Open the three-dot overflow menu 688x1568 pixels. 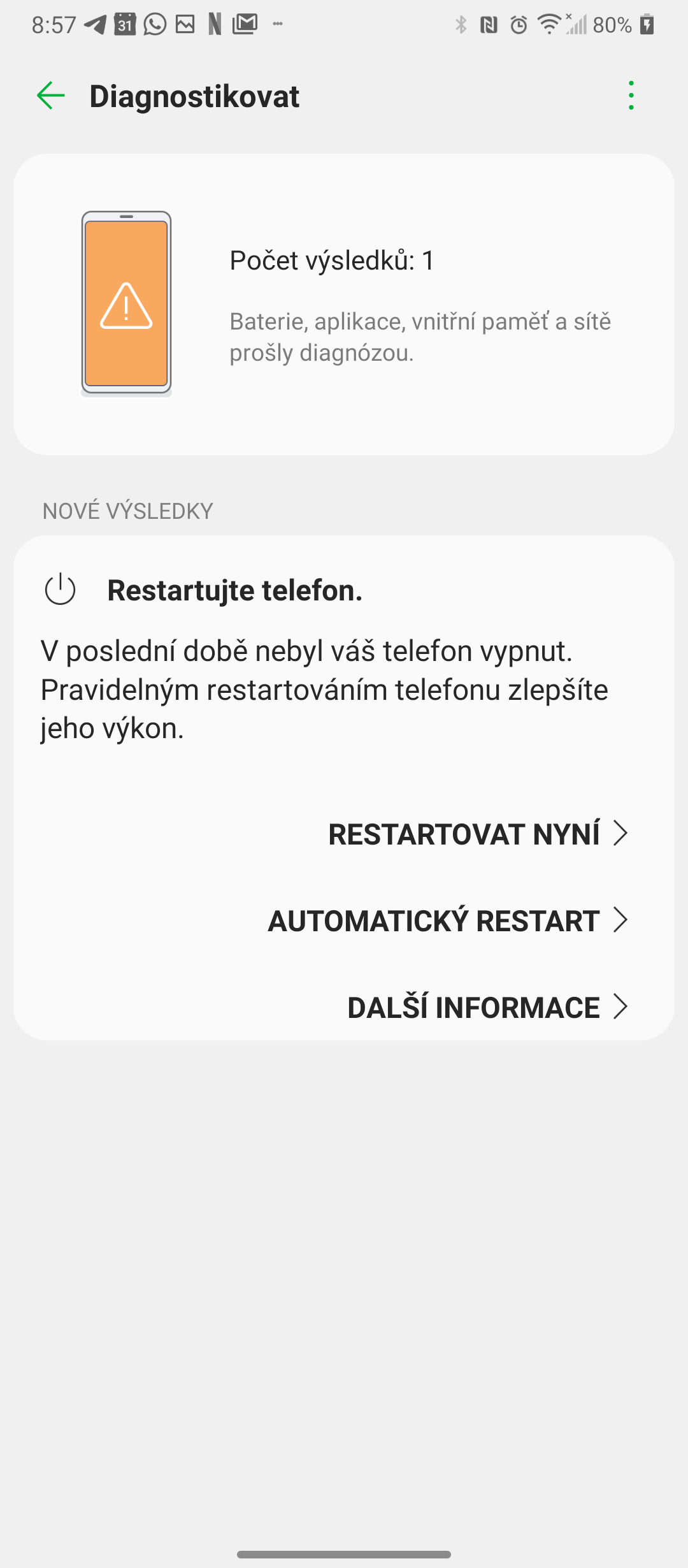coord(631,96)
